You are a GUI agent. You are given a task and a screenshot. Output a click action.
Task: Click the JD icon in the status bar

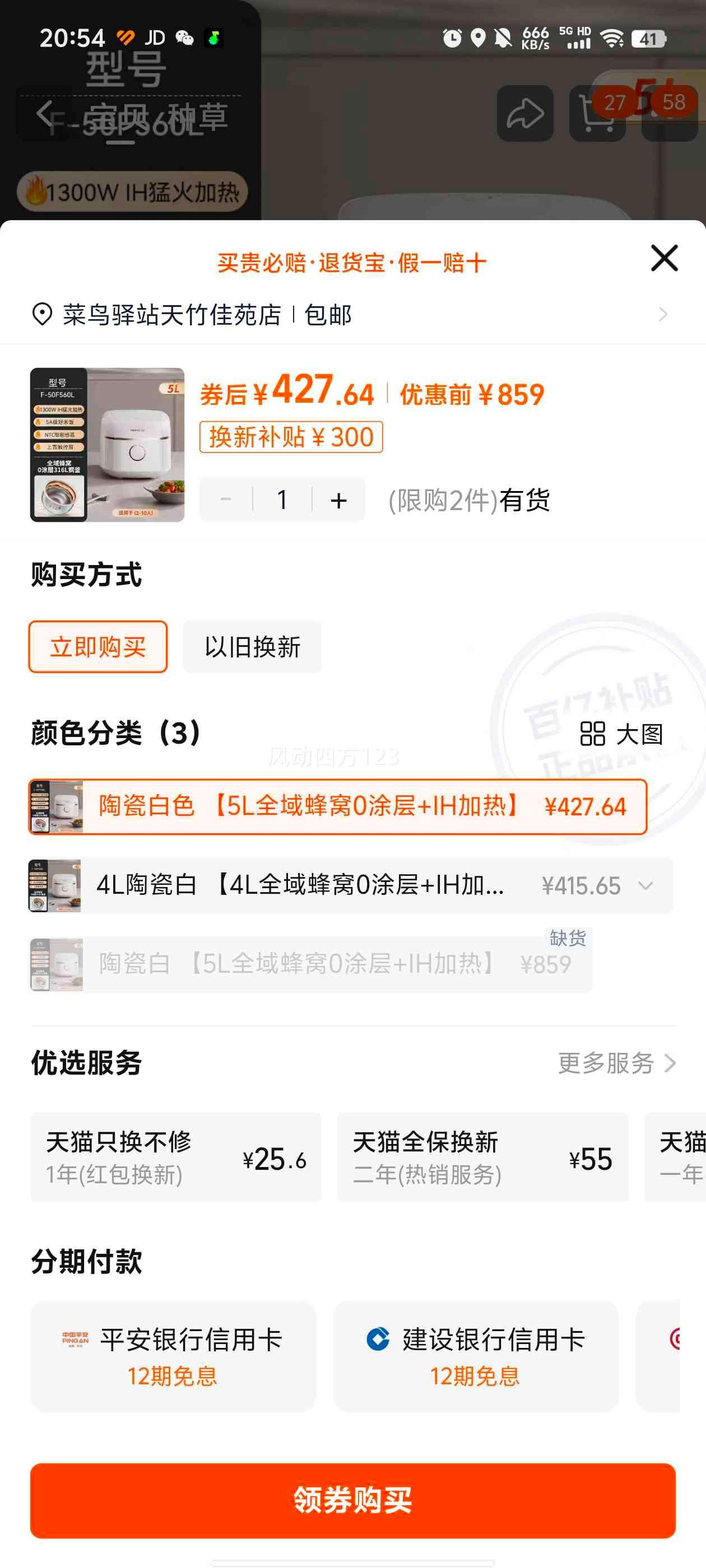click(x=156, y=38)
